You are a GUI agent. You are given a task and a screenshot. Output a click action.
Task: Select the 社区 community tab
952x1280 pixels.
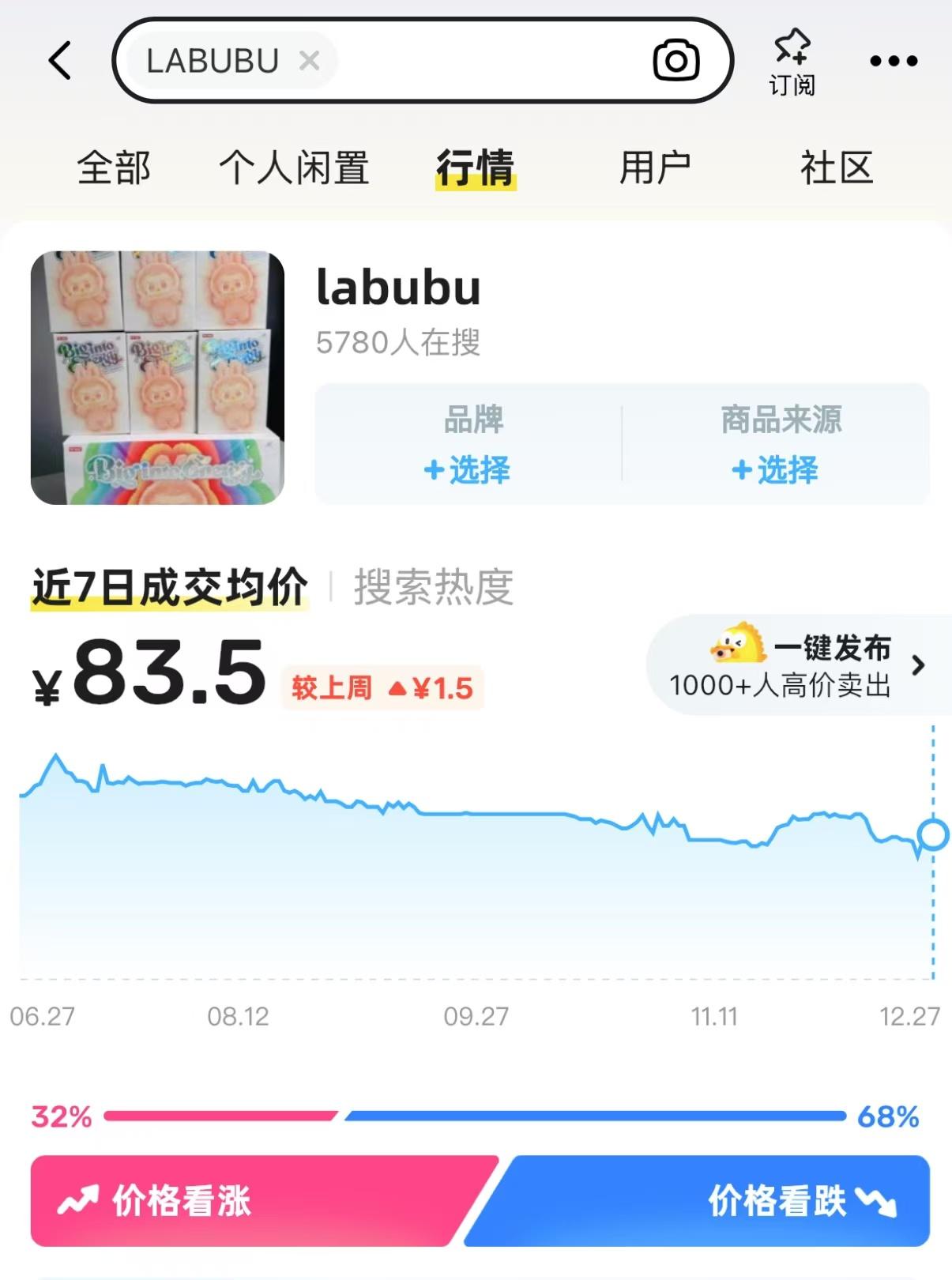[x=835, y=167]
